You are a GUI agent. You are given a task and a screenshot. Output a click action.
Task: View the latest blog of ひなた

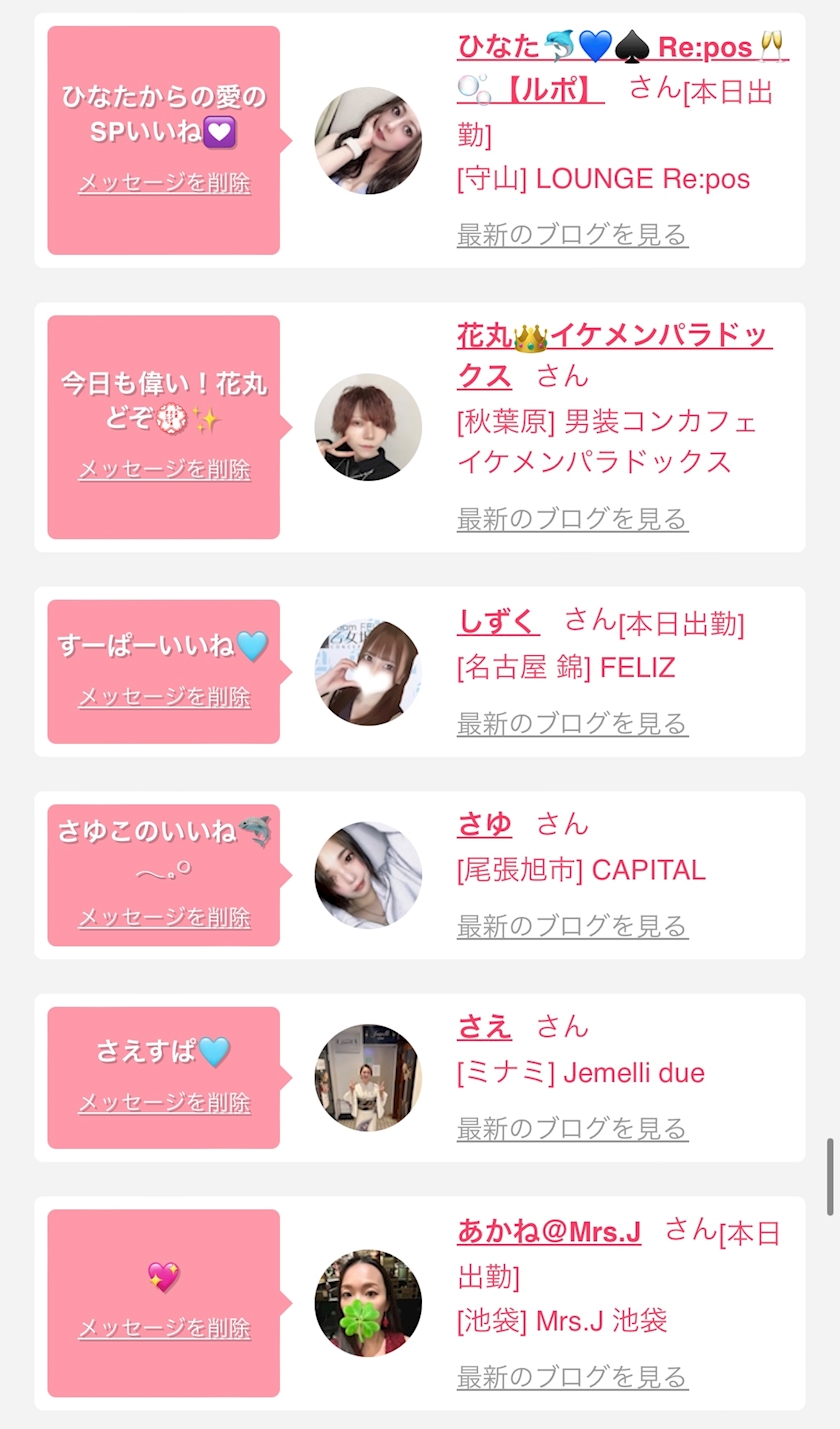coord(572,235)
